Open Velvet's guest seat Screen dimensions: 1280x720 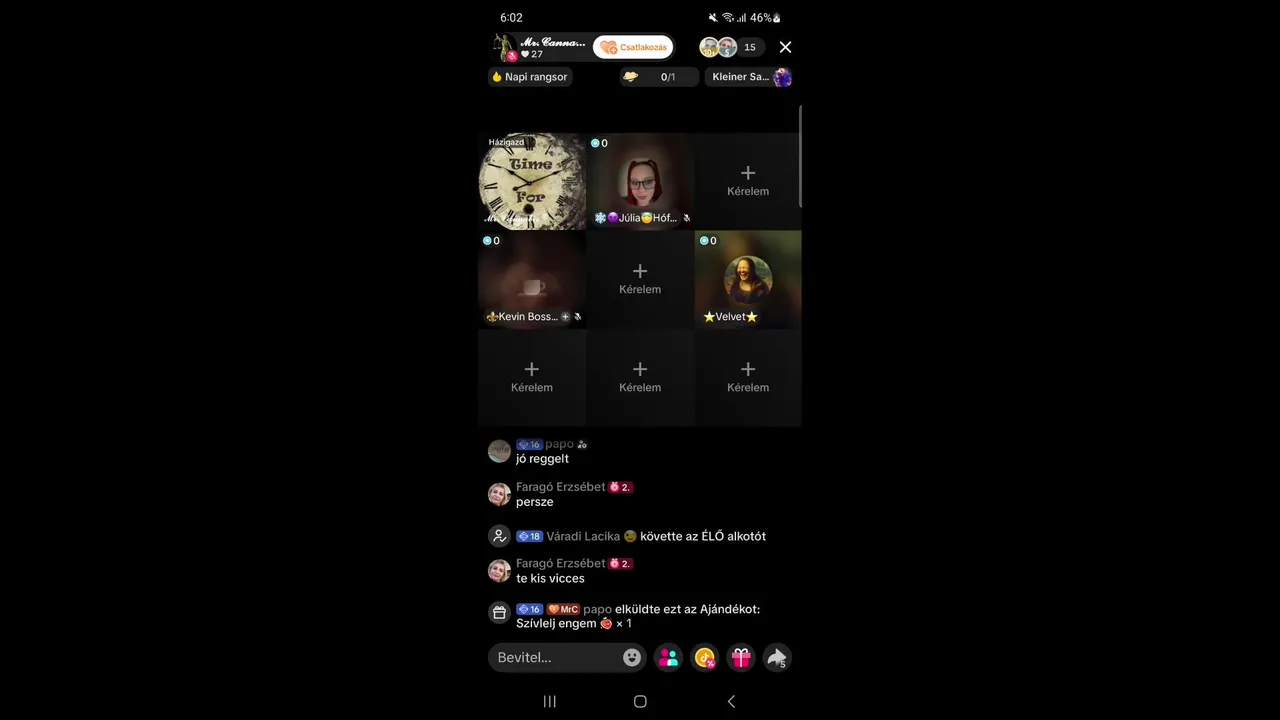748,280
